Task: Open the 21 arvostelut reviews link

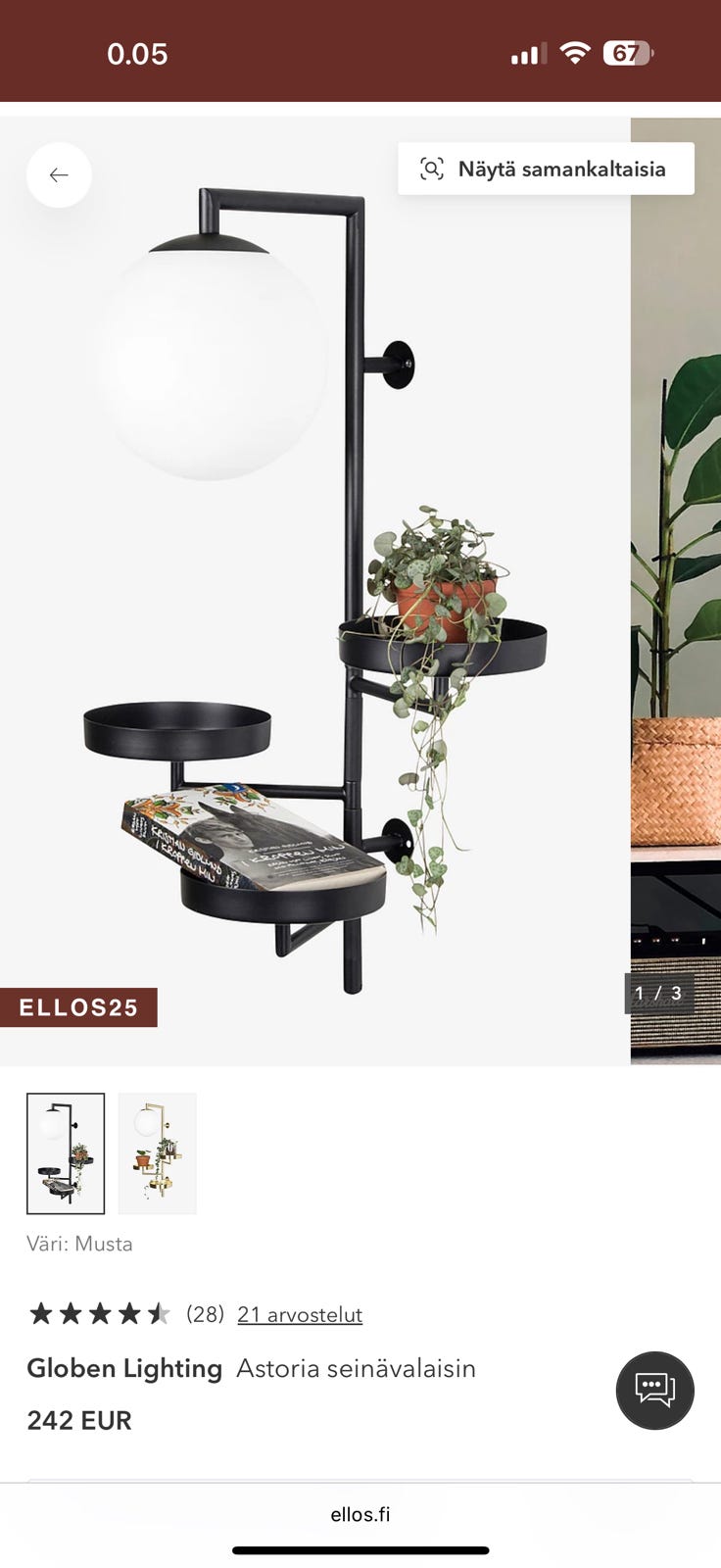Action: [300, 1314]
